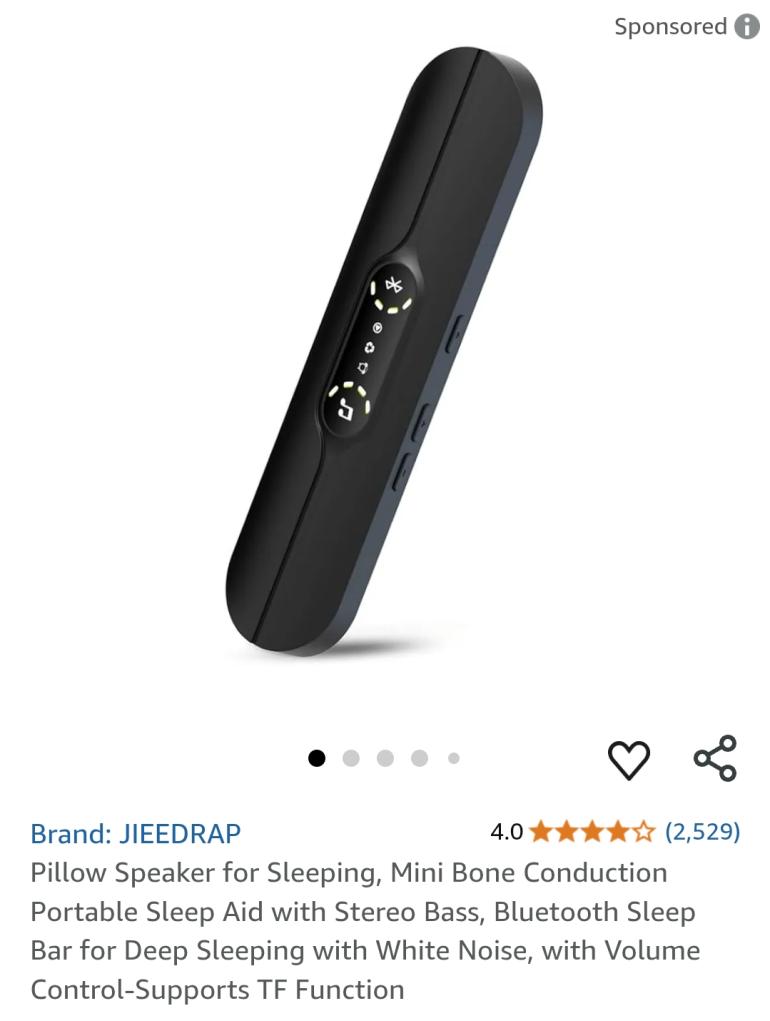Open the JIEEDRAP brand page

pyautogui.click(x=135, y=833)
